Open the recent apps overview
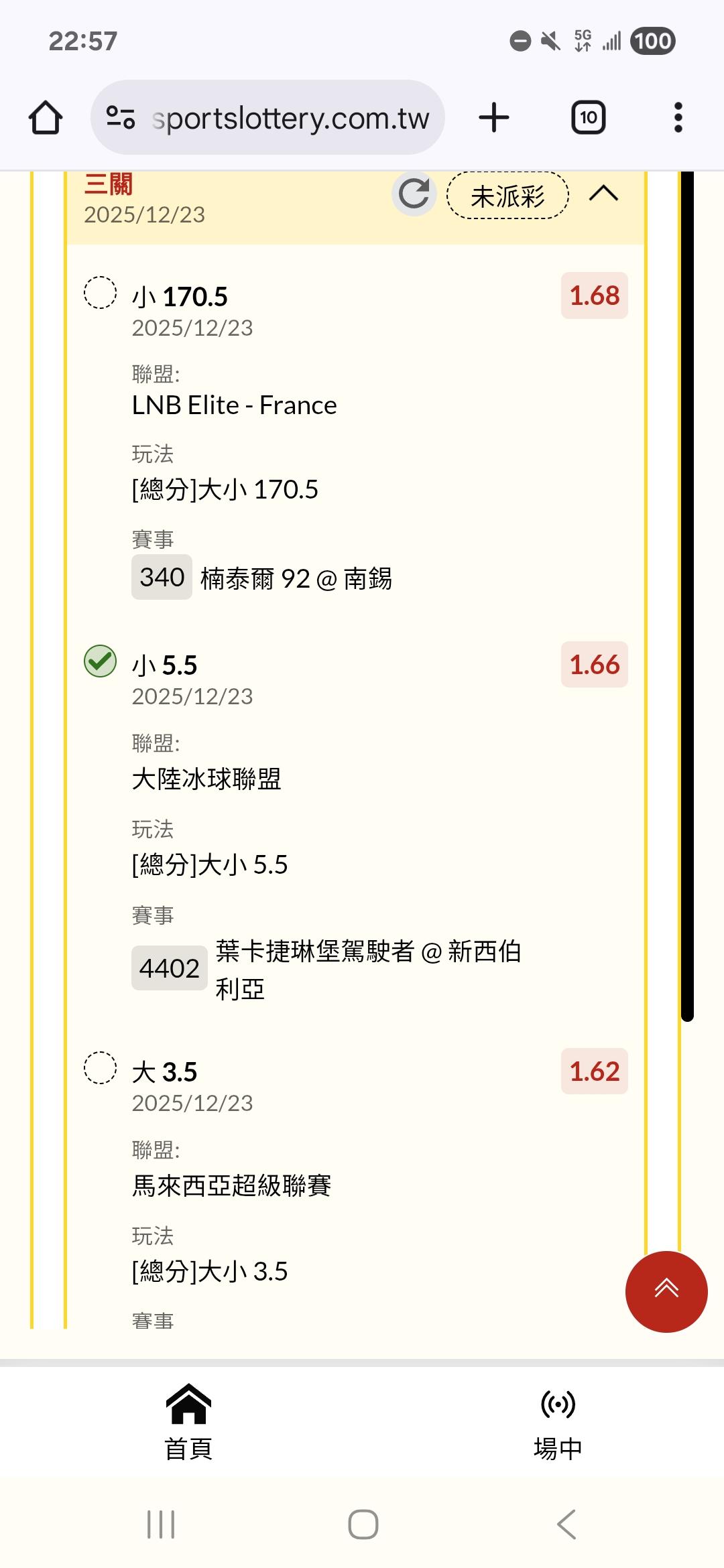The width and height of the screenshot is (724, 1568). tap(161, 1524)
